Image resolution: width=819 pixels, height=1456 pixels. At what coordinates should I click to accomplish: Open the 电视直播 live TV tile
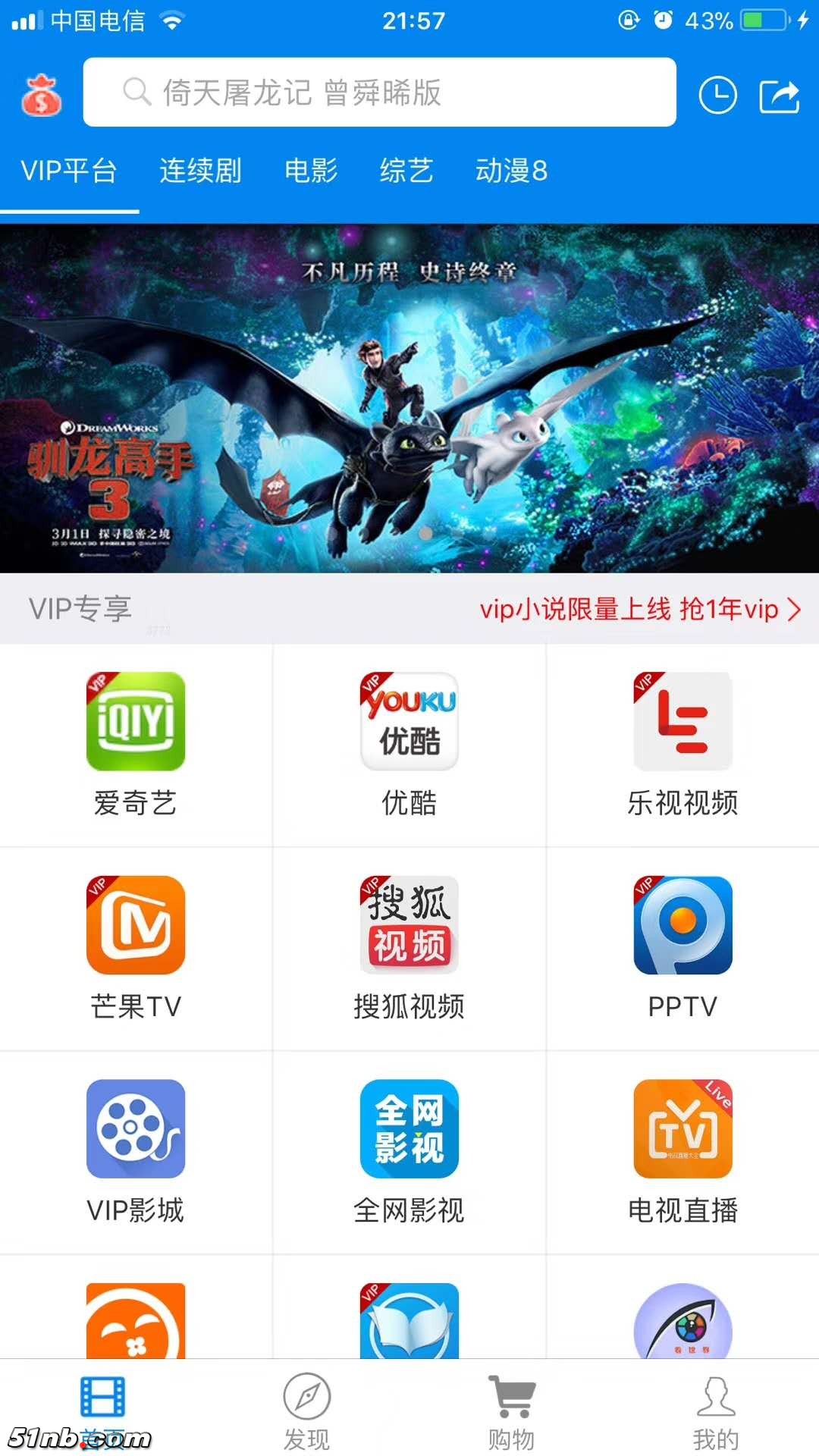point(682,1151)
